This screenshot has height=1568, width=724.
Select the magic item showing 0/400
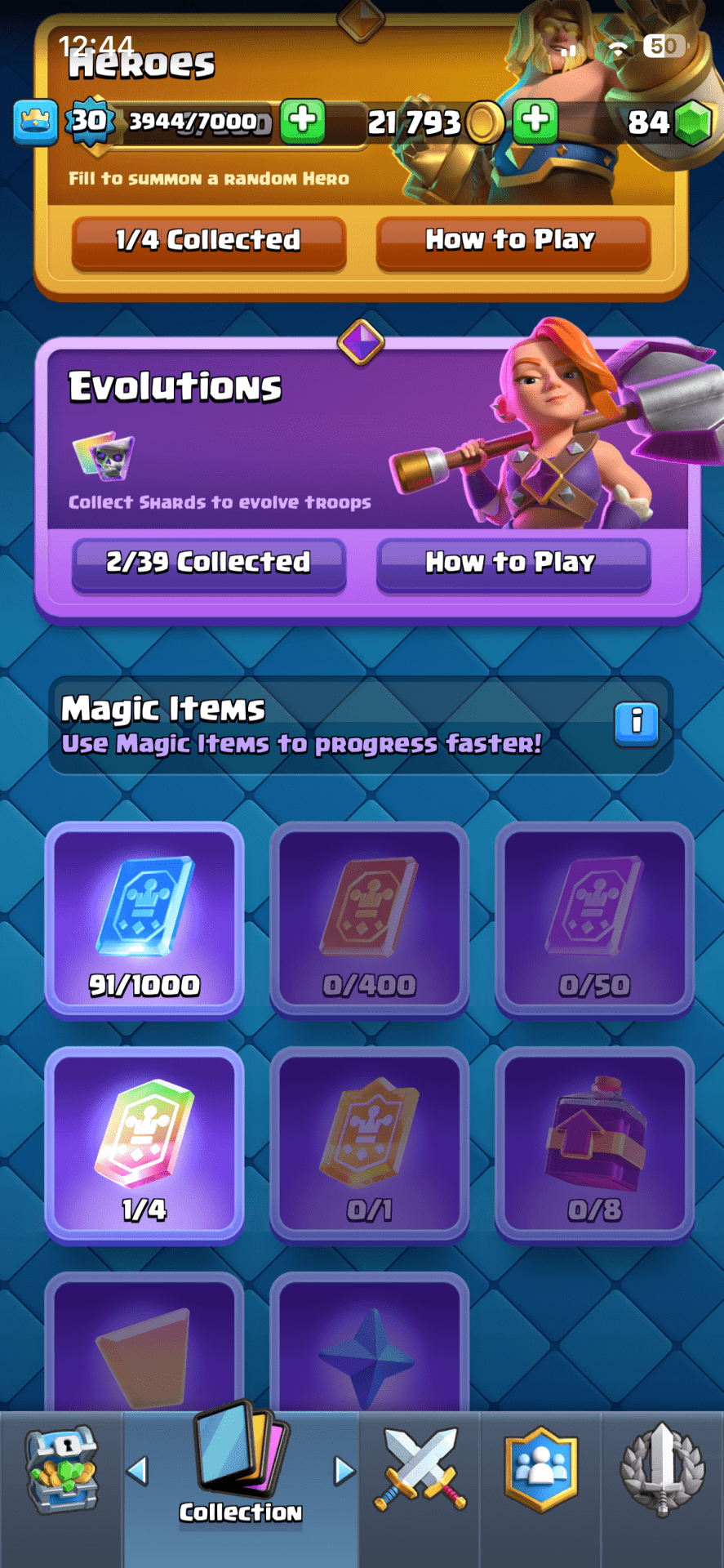(x=370, y=919)
